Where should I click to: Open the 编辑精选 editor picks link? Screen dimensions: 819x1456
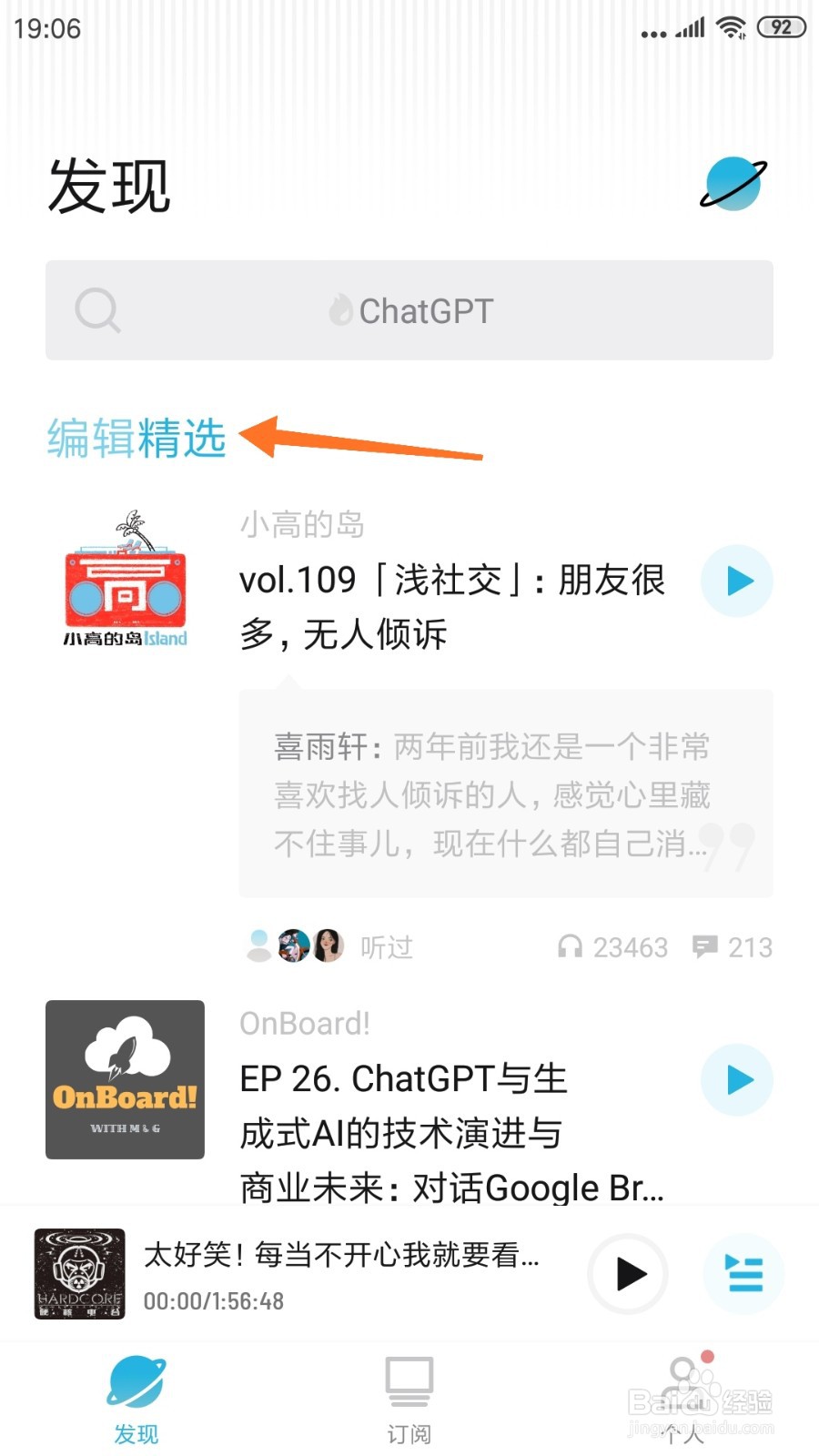tap(135, 438)
